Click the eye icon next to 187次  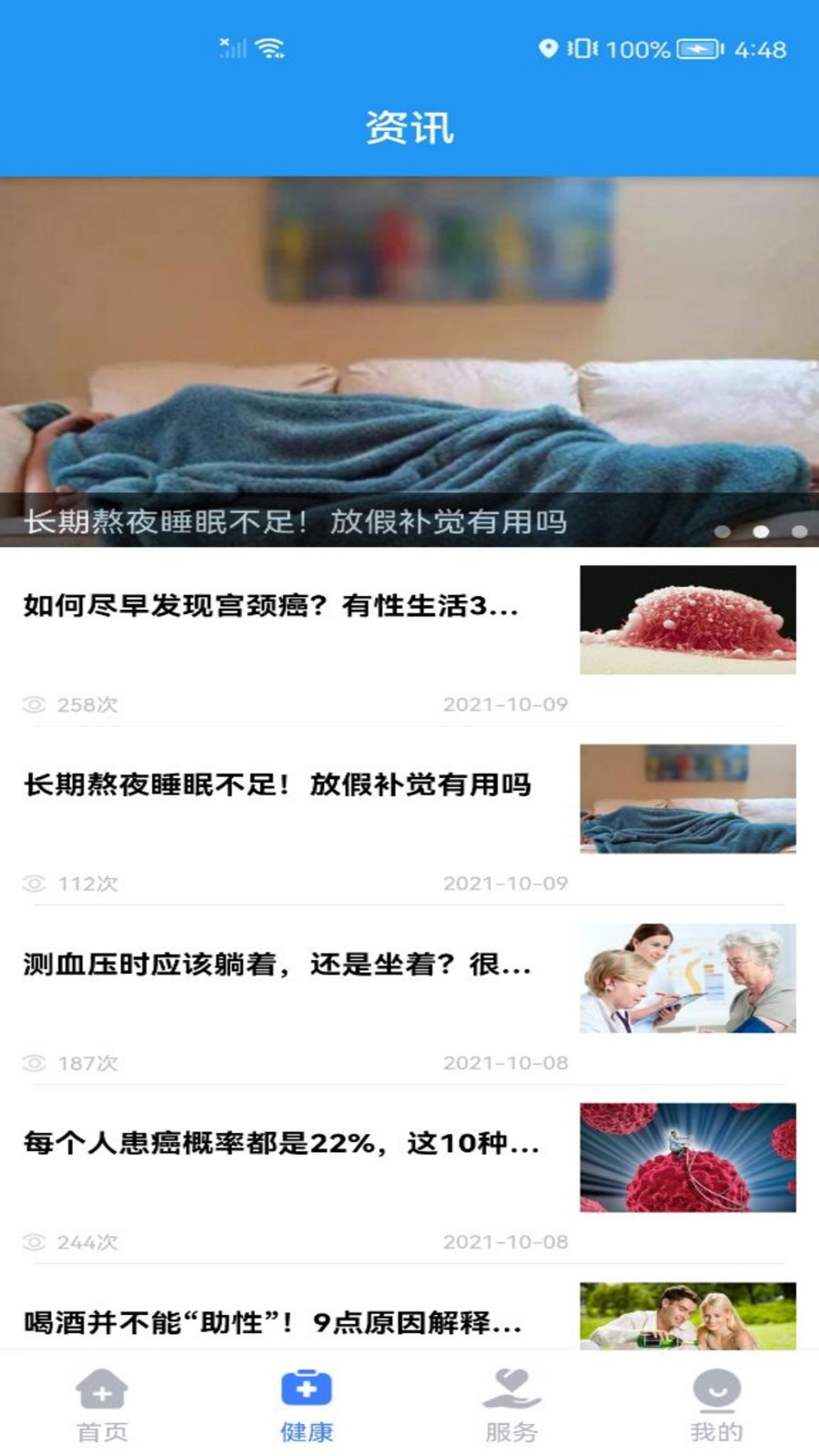pos(35,1061)
